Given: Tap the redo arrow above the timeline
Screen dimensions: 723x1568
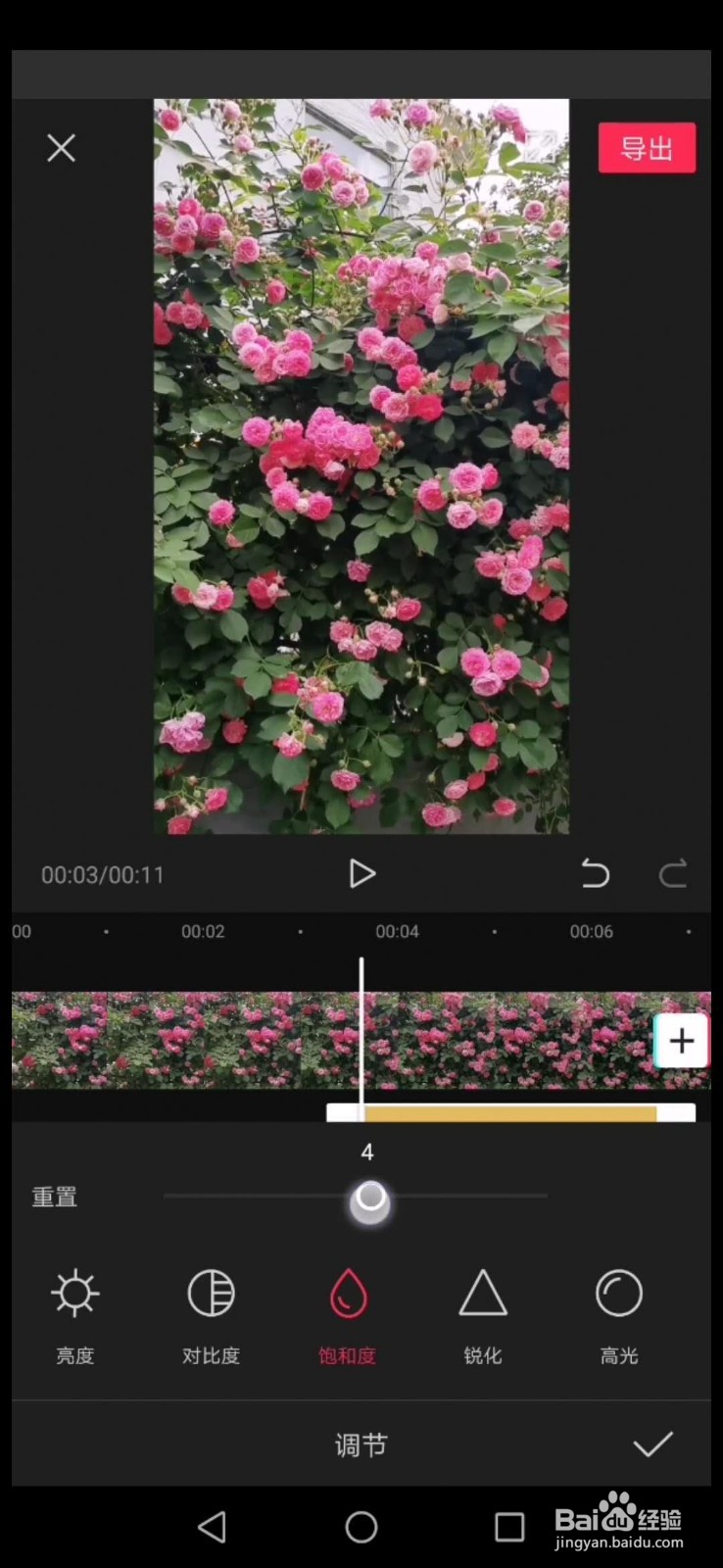Looking at the screenshot, I should tap(675, 874).
